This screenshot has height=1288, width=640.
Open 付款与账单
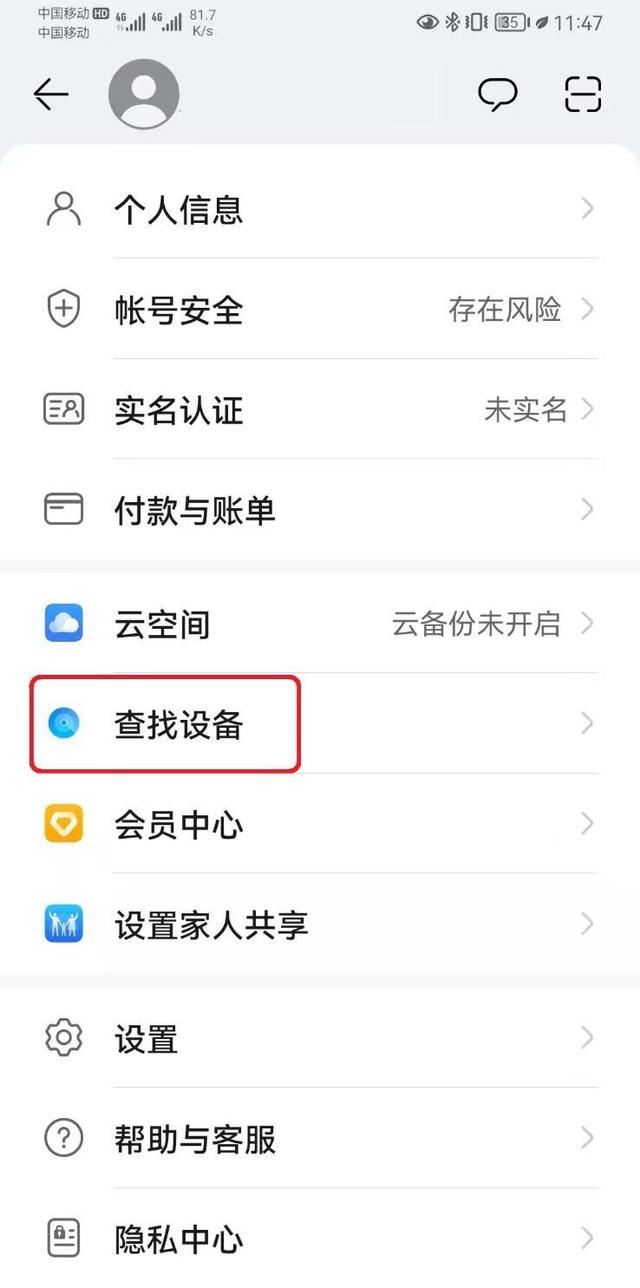[320, 510]
